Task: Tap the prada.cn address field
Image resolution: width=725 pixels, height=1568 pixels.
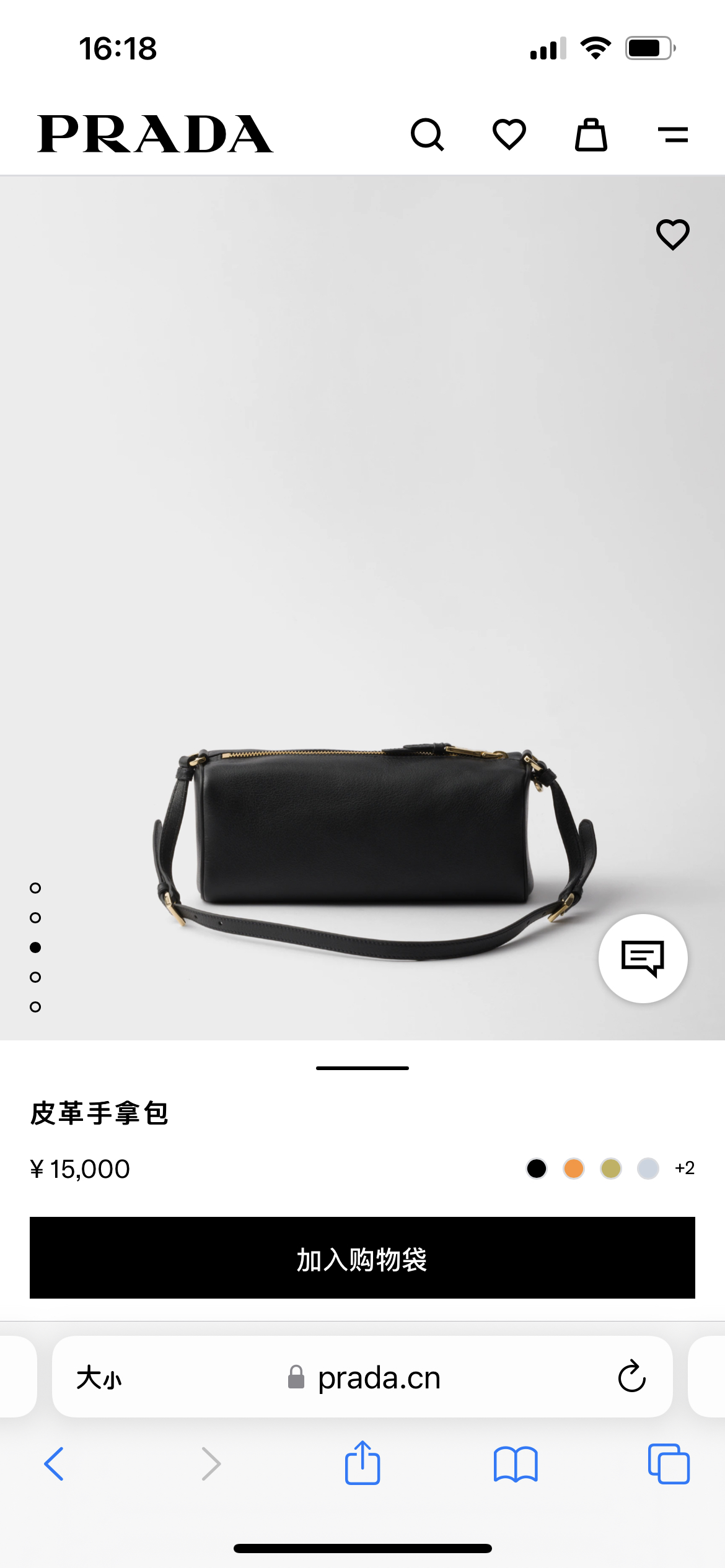Action: coord(362,1377)
